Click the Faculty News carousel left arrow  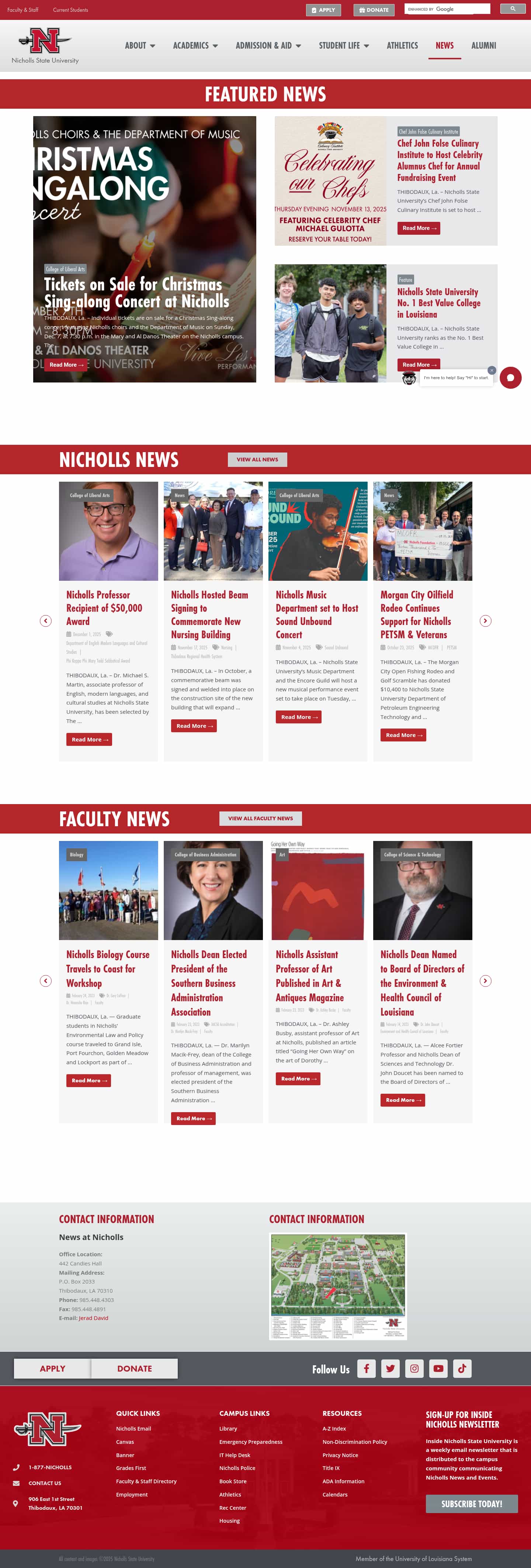46,981
